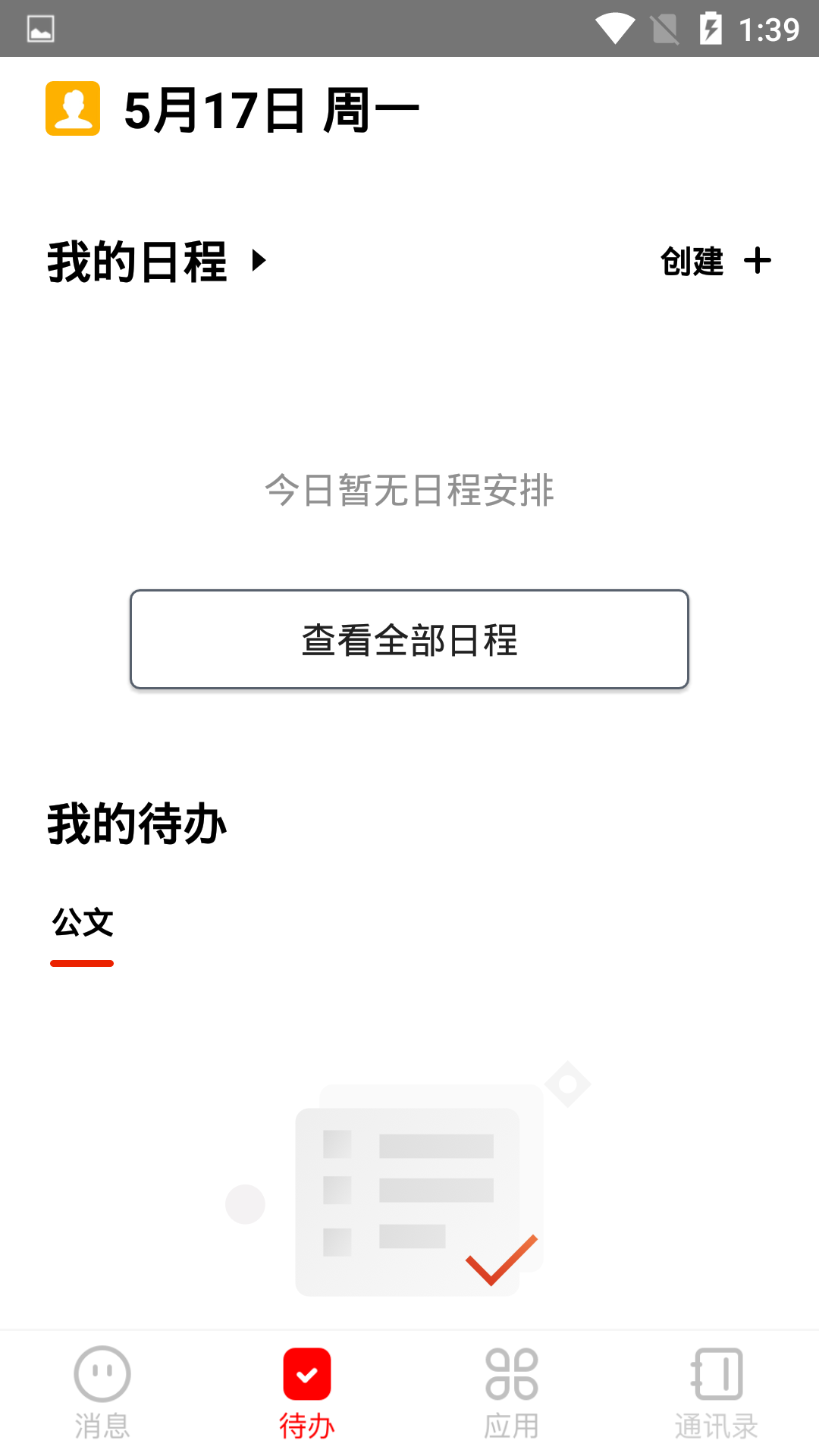Tap the orange contact badge beside the date

[x=73, y=108]
